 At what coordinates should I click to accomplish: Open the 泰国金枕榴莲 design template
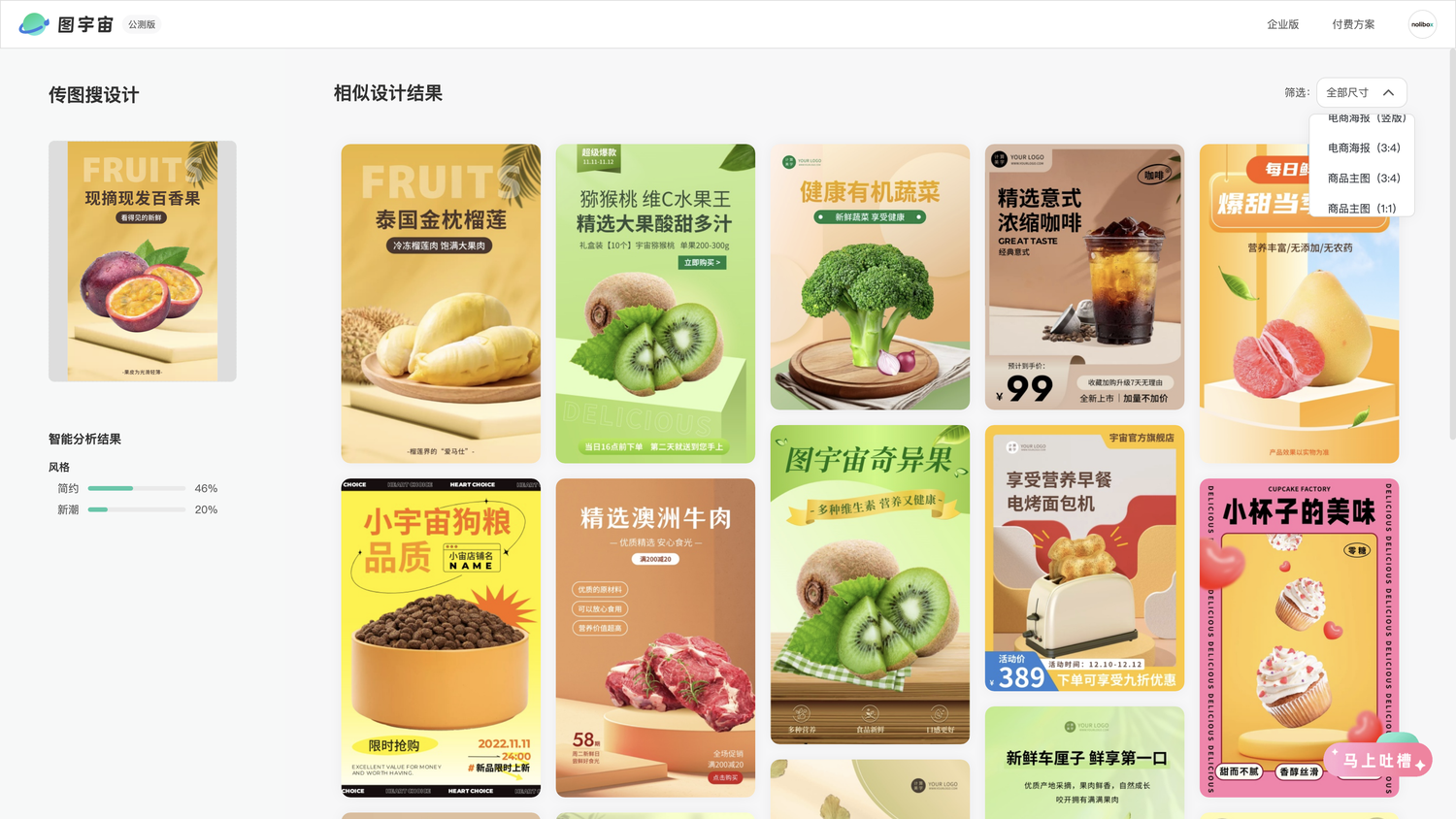pos(441,303)
